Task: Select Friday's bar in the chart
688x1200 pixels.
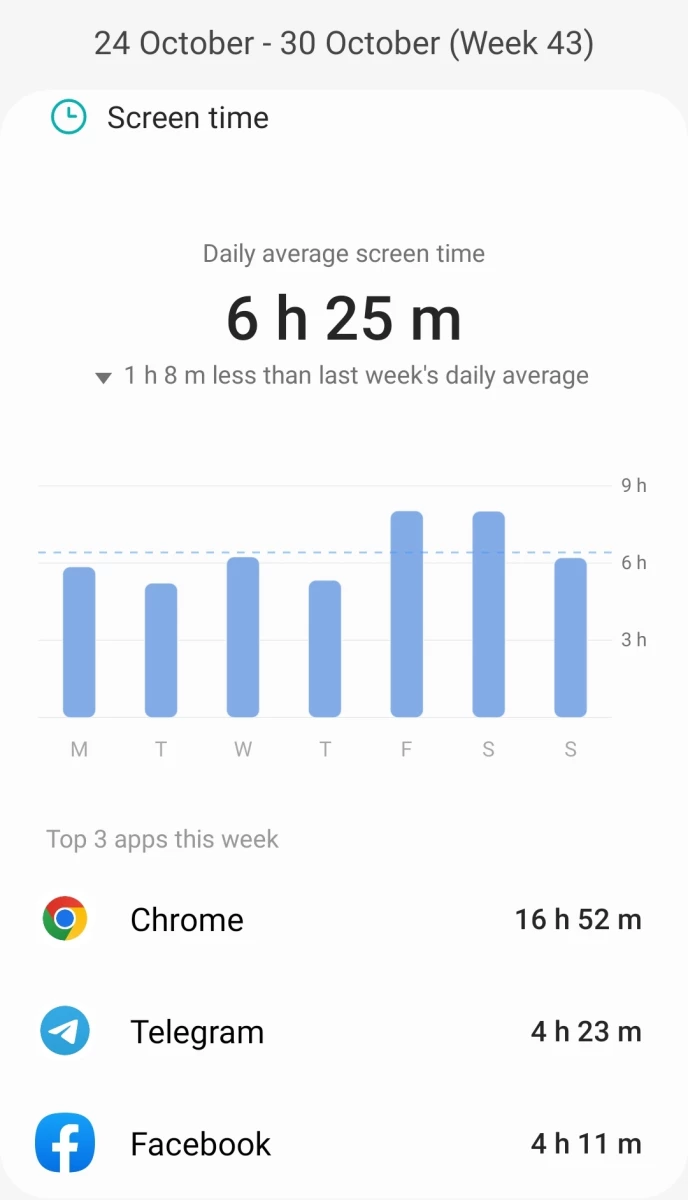Action: [x=407, y=614]
